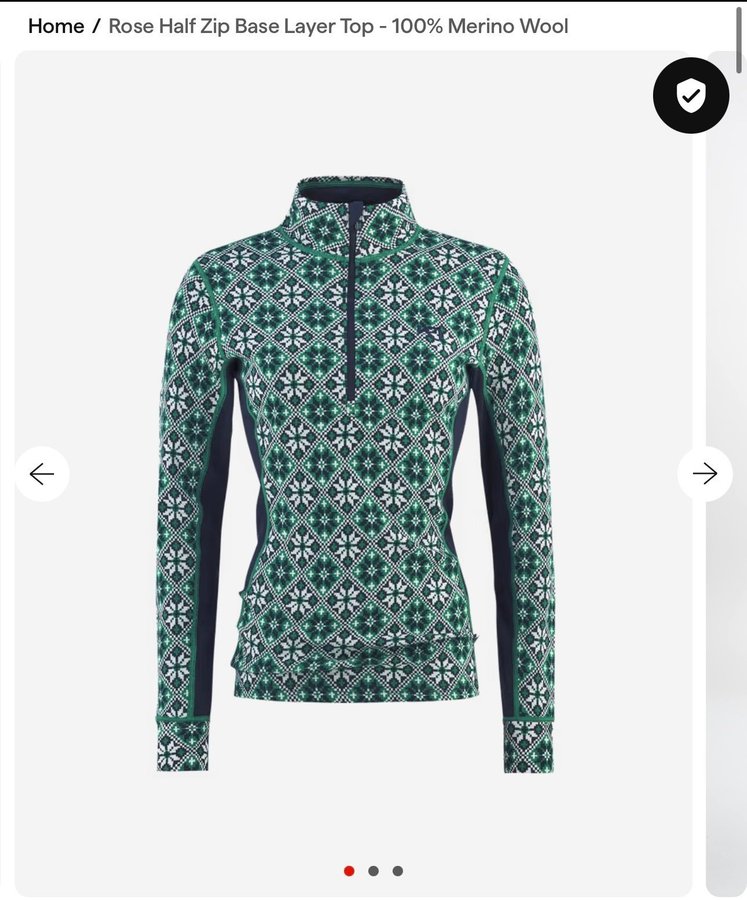This screenshot has width=747, height=900.
Task: Open the green half zip top image
Action: tap(355, 475)
